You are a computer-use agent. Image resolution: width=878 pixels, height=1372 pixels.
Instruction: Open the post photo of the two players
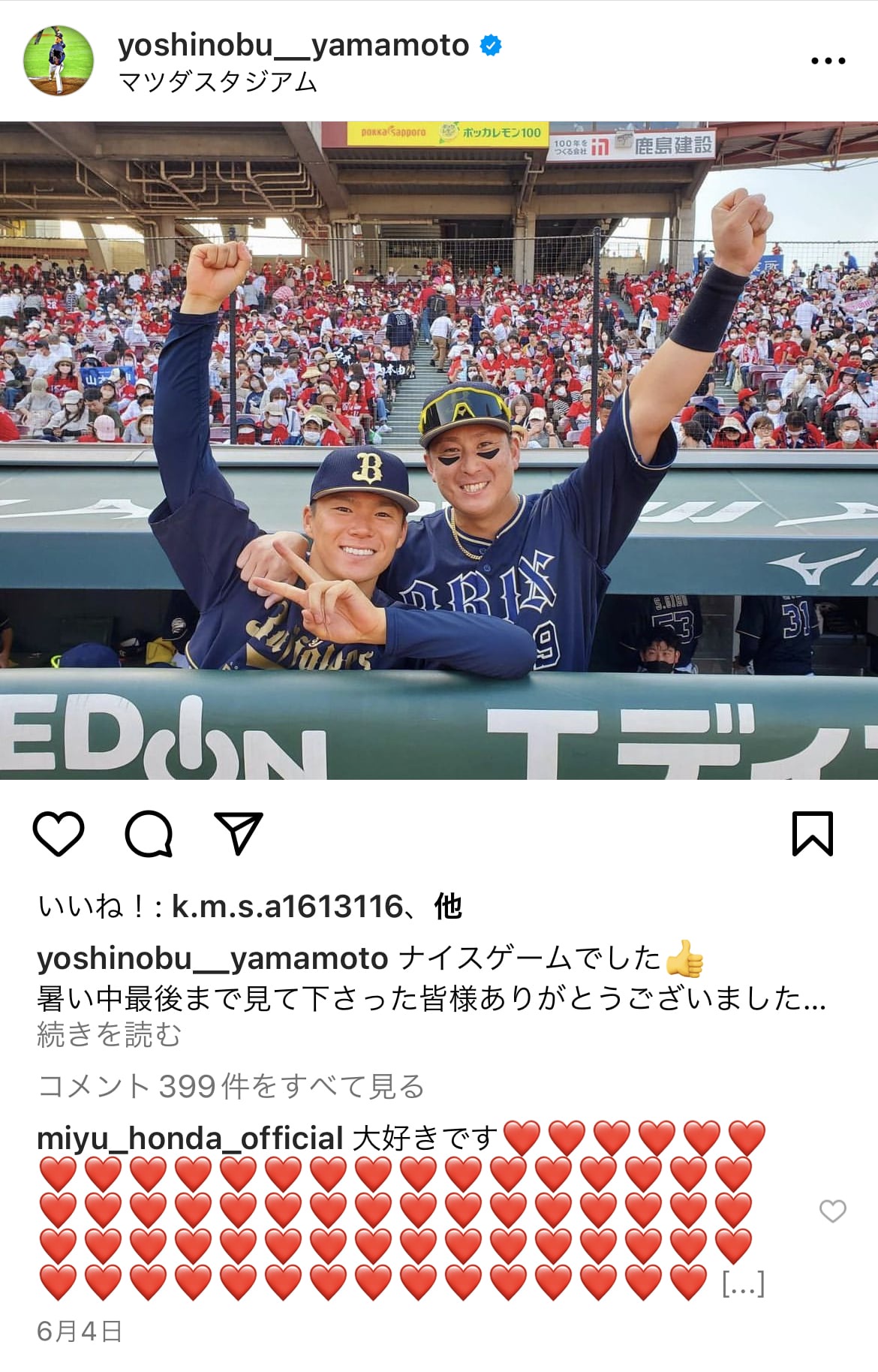439,450
